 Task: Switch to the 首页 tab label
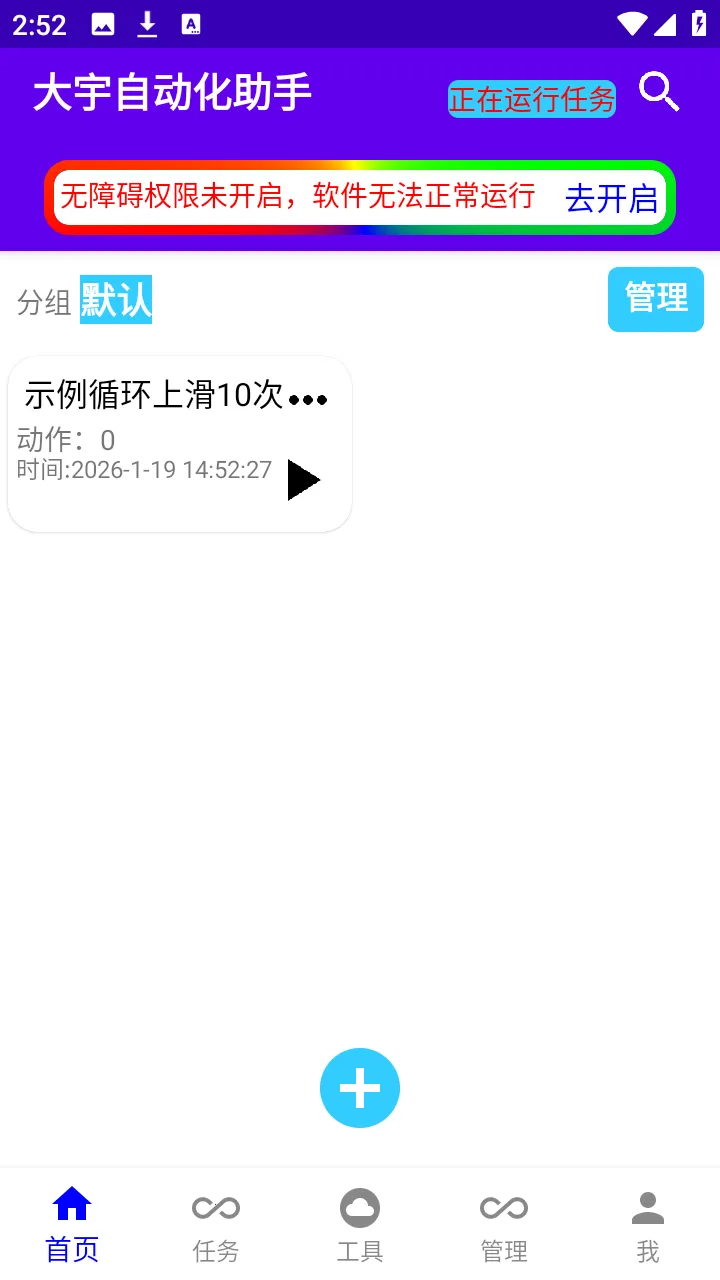[71, 1250]
